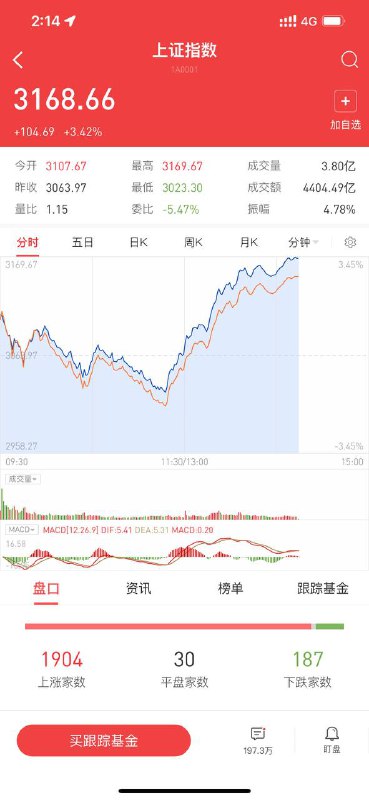This screenshot has height=800, width=369.
Task: Show the 周K weekly chart
Action: [x=193, y=242]
